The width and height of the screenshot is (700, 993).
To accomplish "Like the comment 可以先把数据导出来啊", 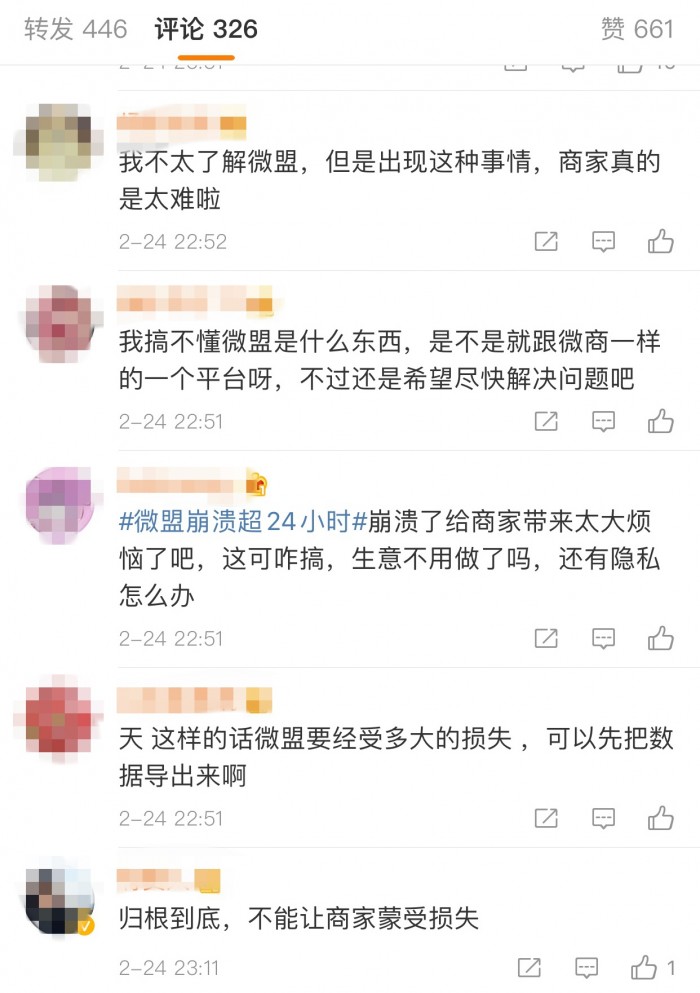I will (661, 818).
